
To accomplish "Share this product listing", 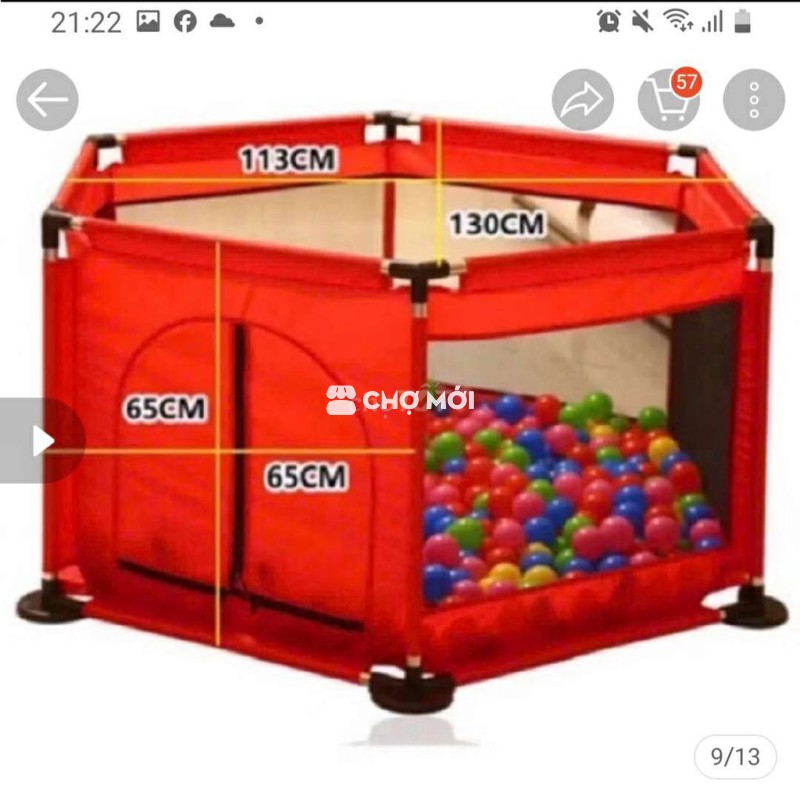I will 582,99.
